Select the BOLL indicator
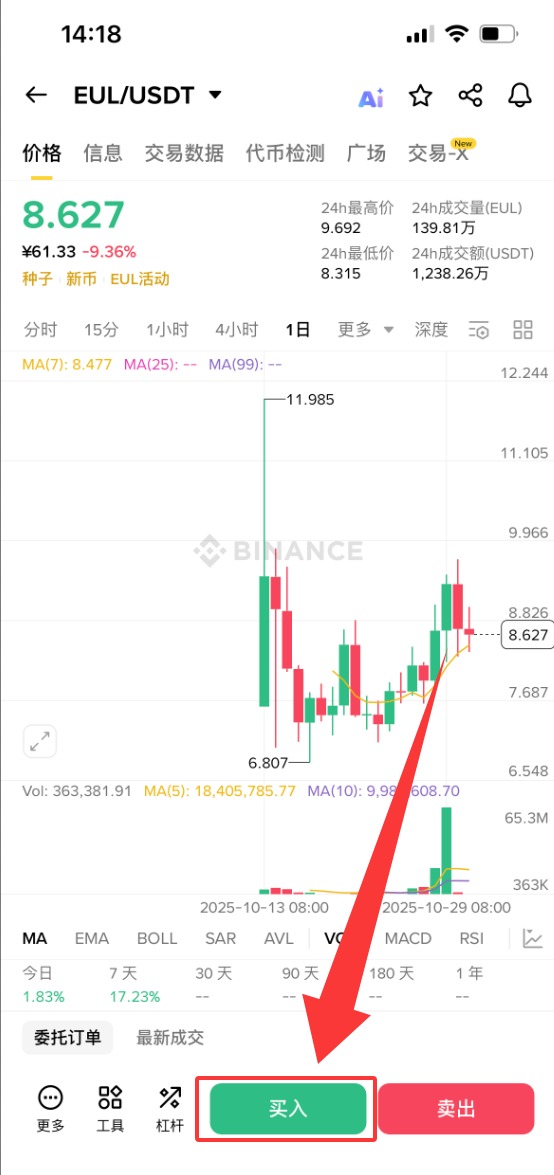Image resolution: width=554 pixels, height=1175 pixels. (x=157, y=938)
